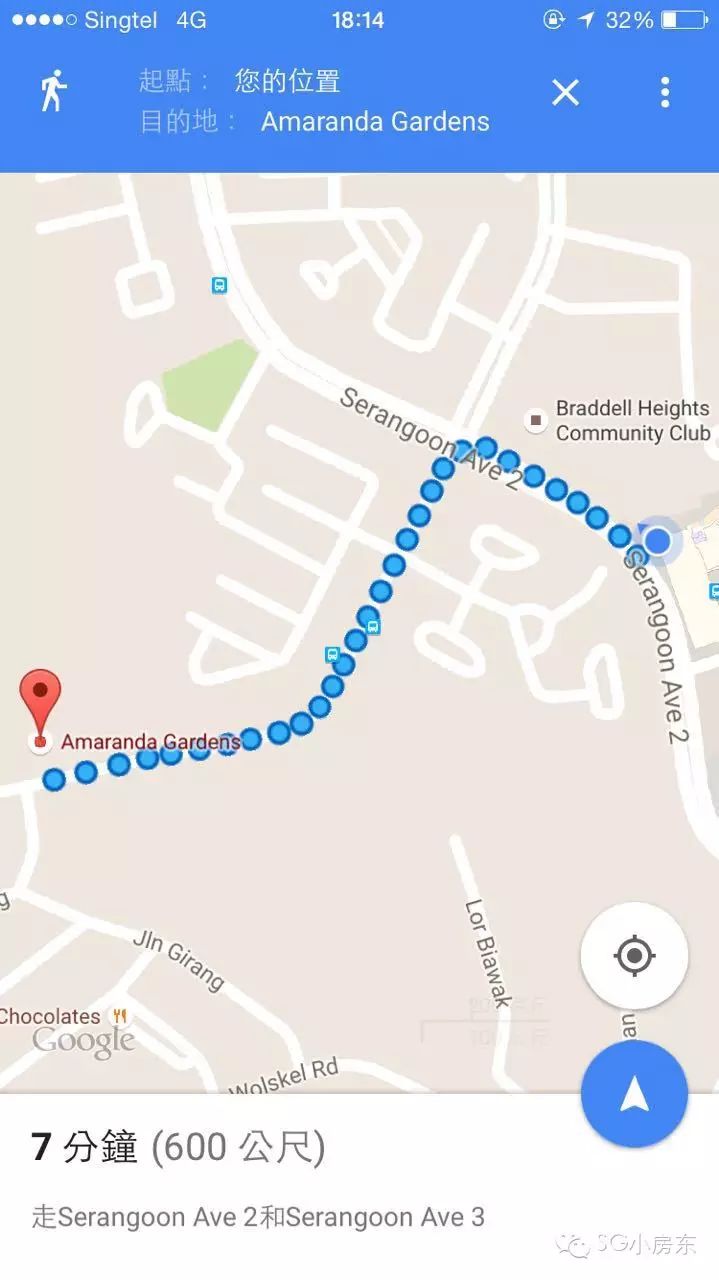Change the walking travel mode
This screenshot has width=719, height=1280.
(52, 92)
